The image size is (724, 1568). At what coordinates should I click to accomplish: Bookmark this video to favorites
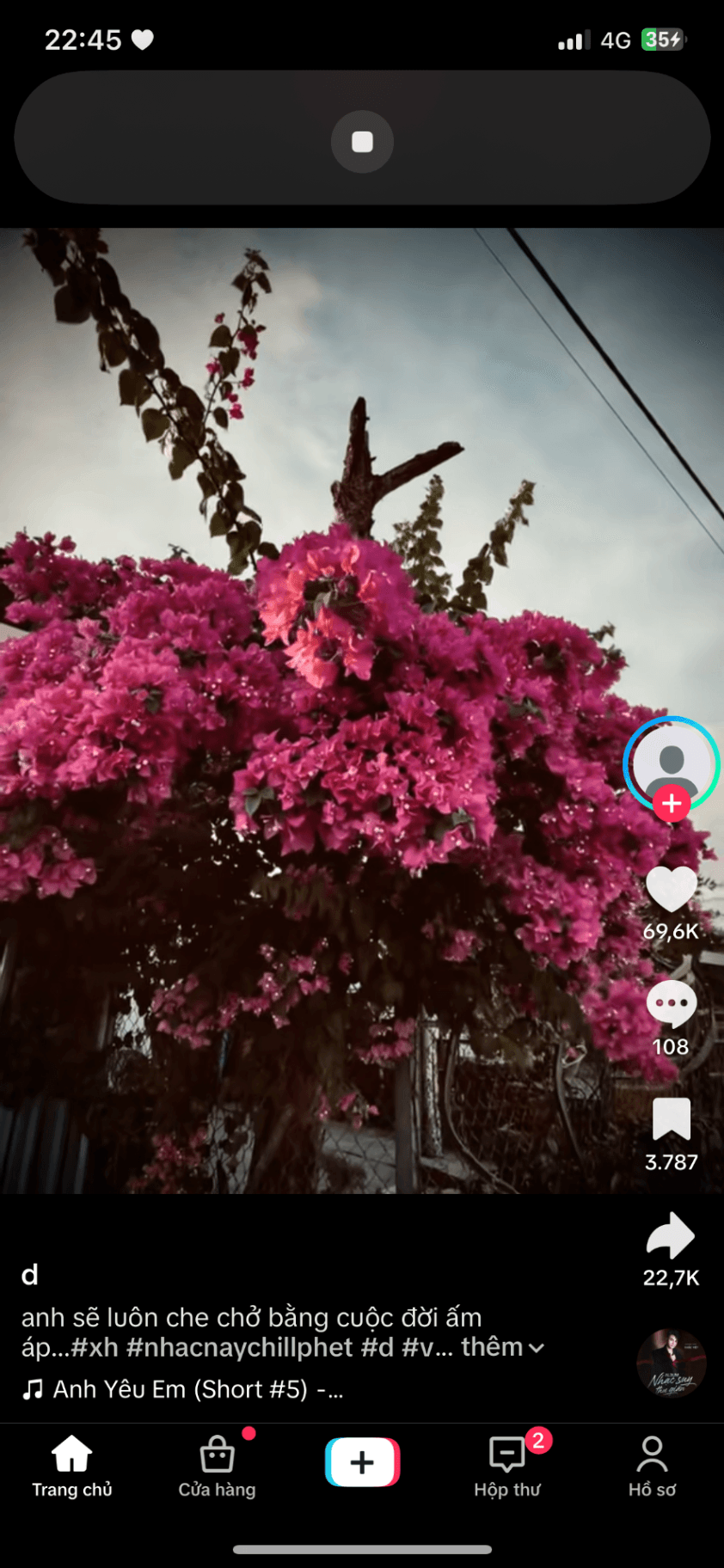click(x=671, y=1119)
